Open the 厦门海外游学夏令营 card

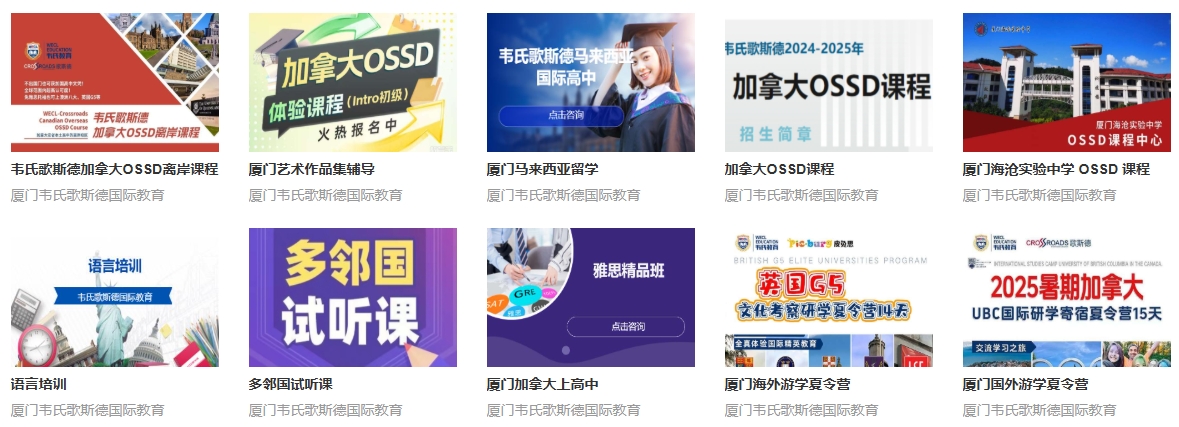pos(828,298)
